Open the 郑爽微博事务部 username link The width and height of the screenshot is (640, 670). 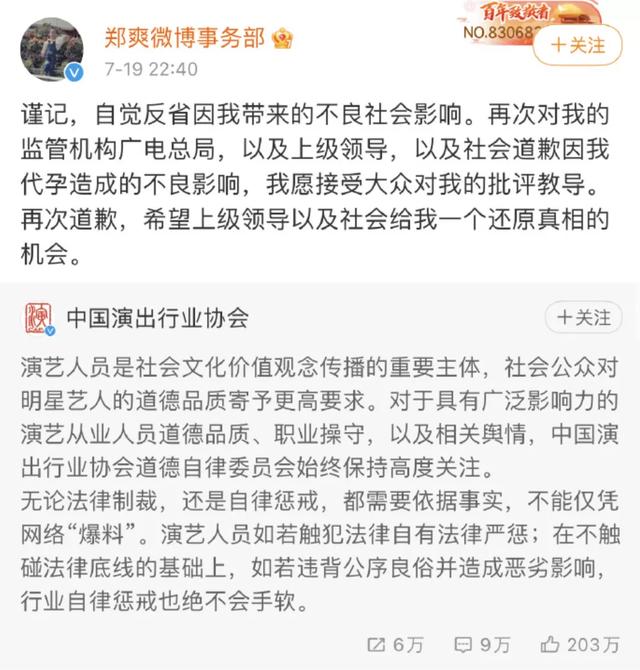(185, 39)
